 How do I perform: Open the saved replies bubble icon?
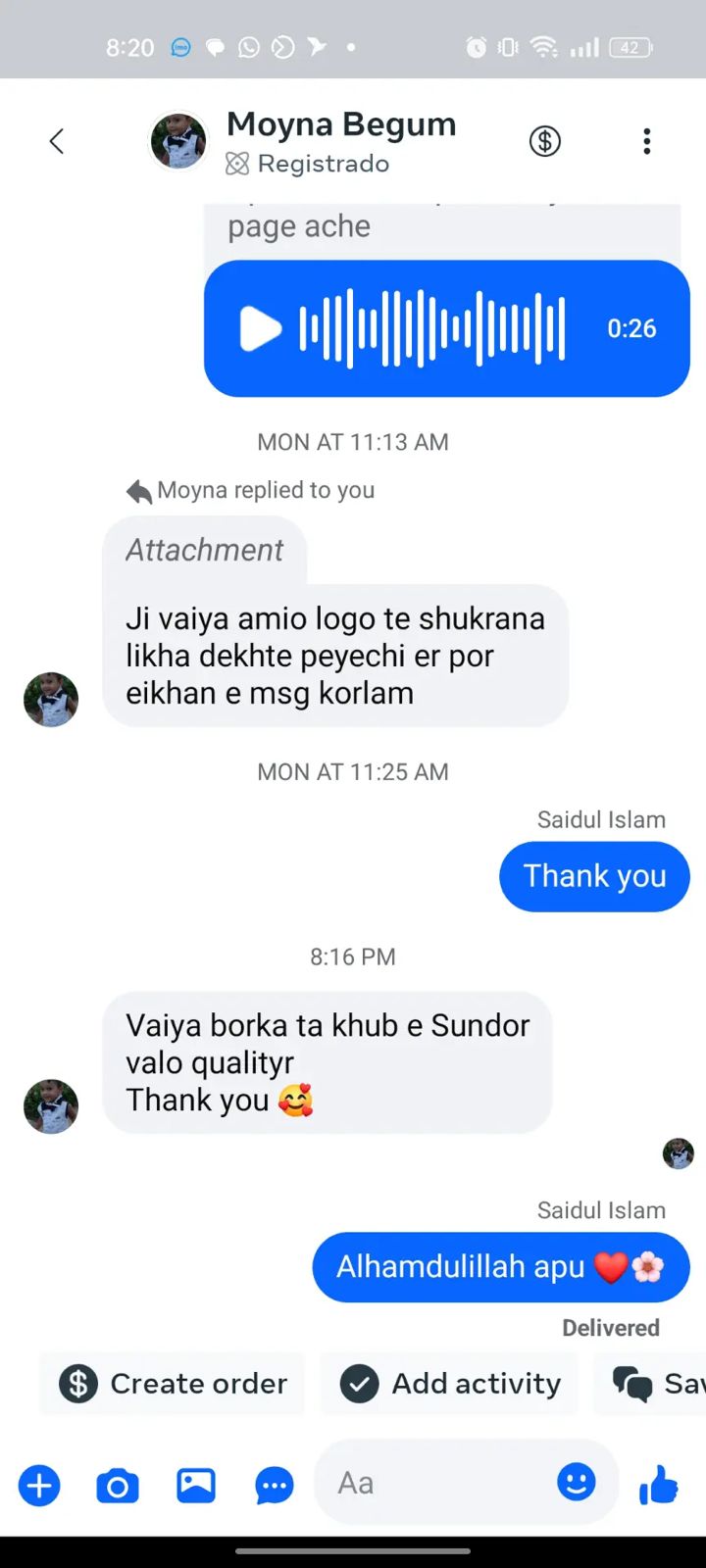[x=275, y=1486]
